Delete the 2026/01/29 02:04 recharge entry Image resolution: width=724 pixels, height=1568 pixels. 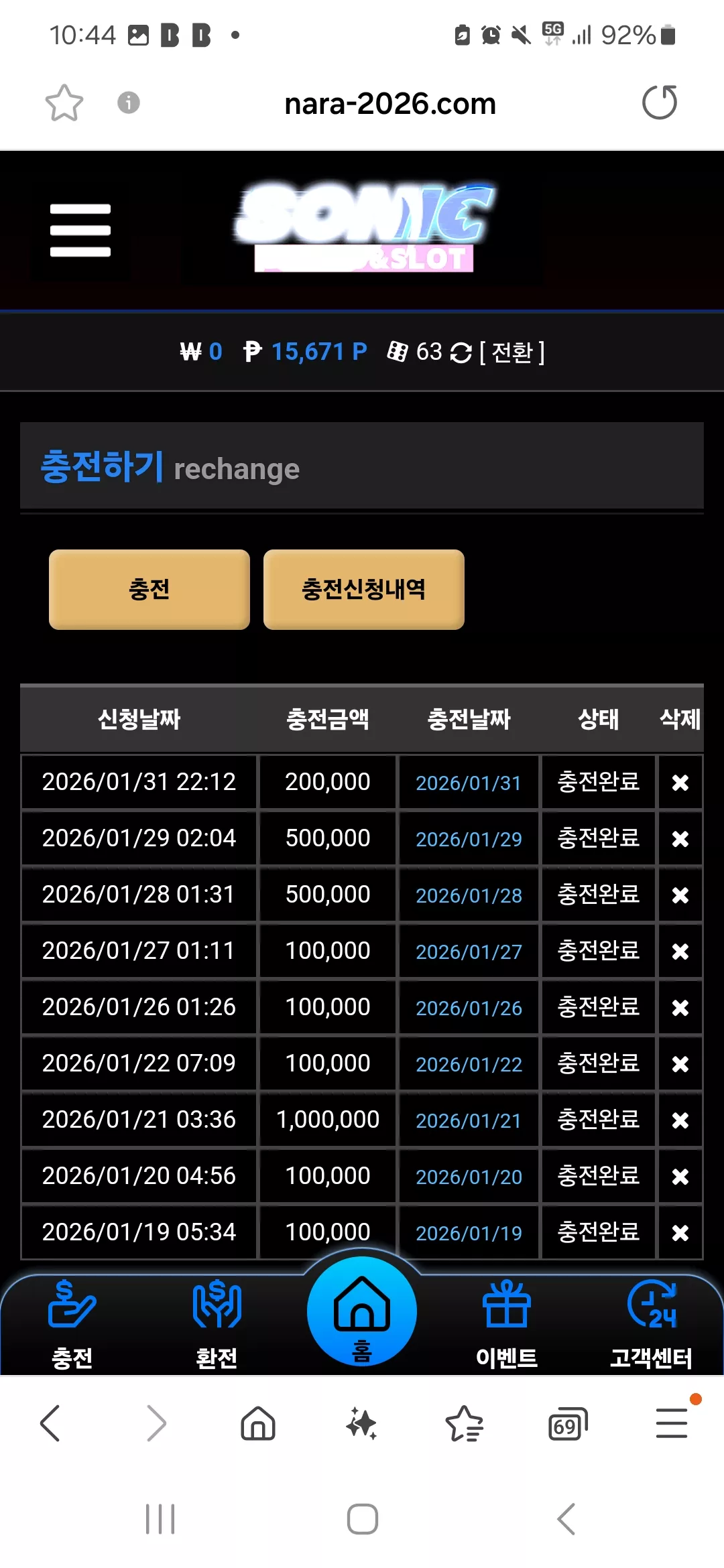tap(680, 838)
